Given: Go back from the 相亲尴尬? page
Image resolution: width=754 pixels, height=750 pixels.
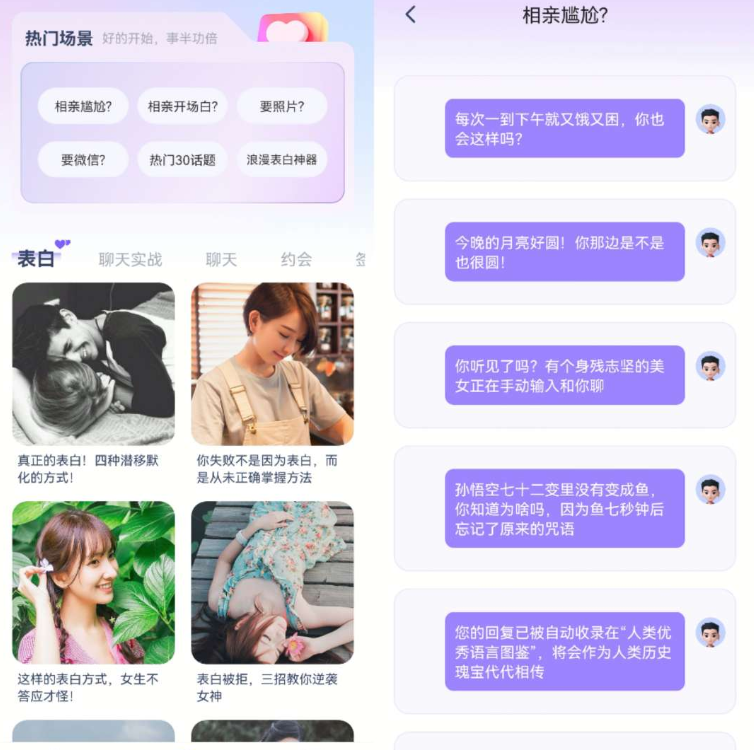Looking at the screenshot, I should click(x=411, y=14).
